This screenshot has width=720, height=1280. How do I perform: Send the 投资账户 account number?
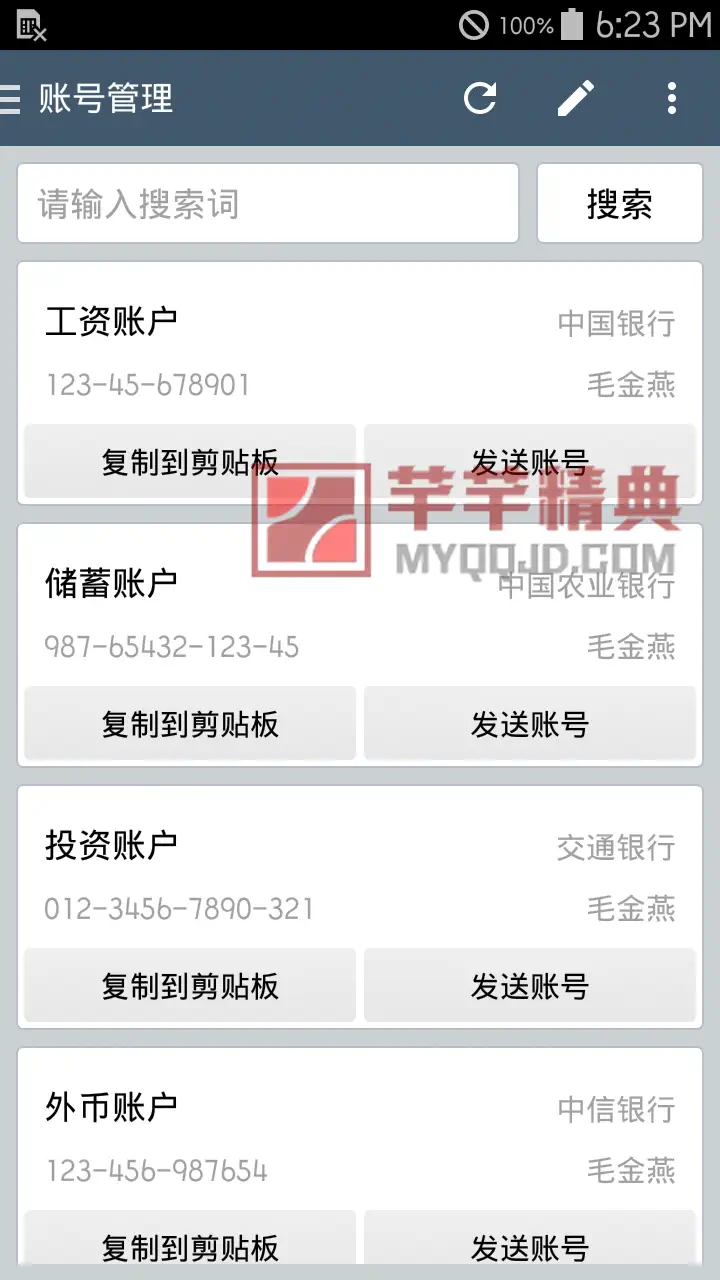[530, 986]
